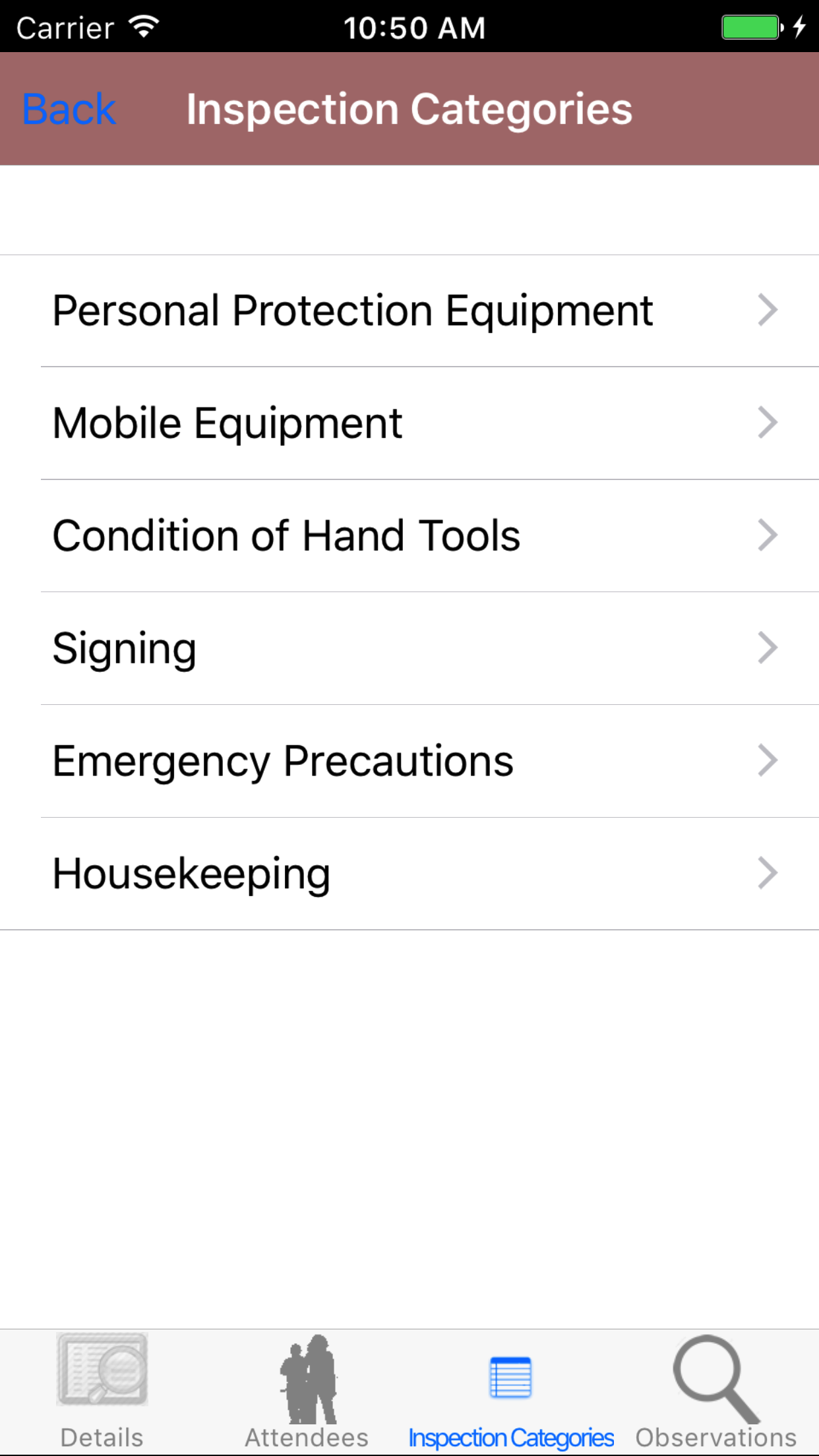819x1456 pixels.
Task: Go back using the Back button
Action: (69, 109)
